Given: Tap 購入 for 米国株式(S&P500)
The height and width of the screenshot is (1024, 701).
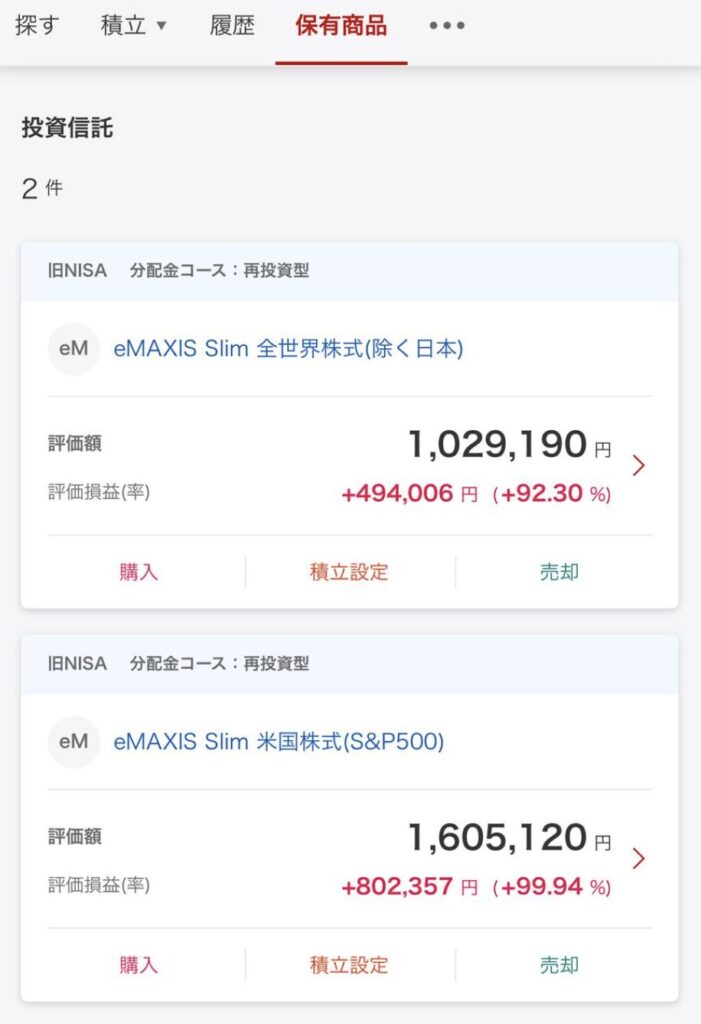Looking at the screenshot, I should pyautogui.click(x=138, y=966).
